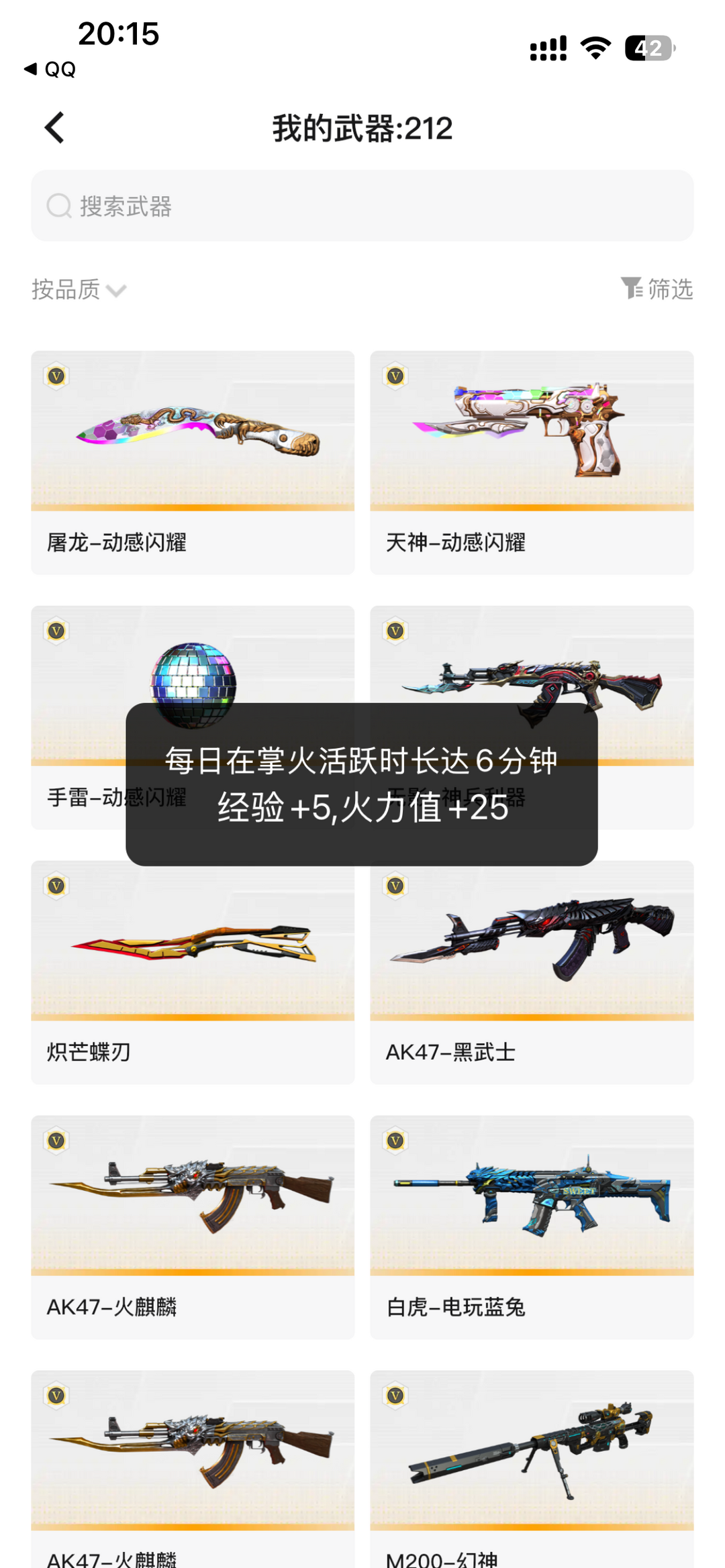The width and height of the screenshot is (725, 1568).
Task: Tap the back arrow icon
Action: click(x=54, y=127)
